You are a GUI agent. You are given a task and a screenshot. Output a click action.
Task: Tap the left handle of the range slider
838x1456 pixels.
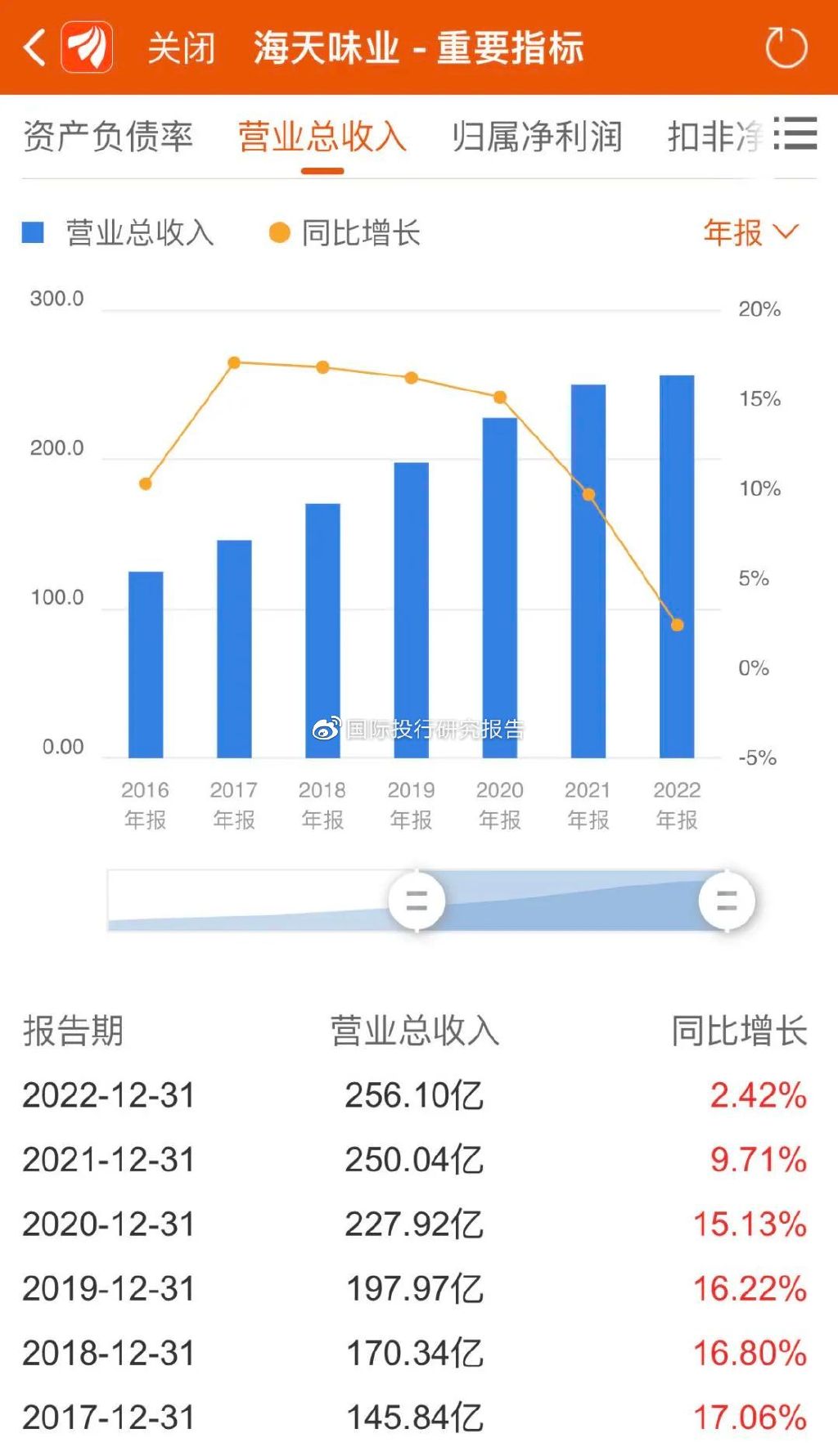417,901
